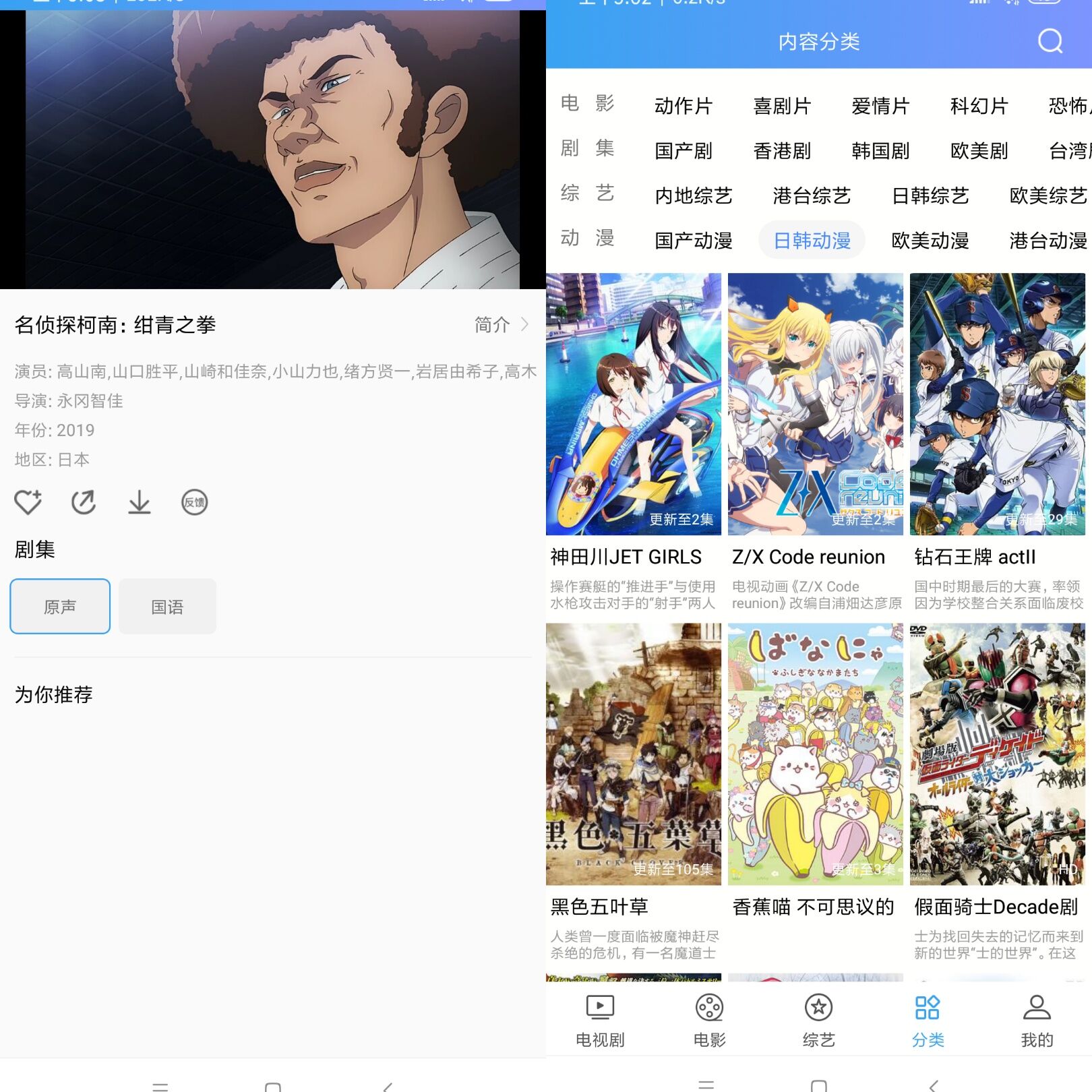Switch to the 电影 tab

click(x=709, y=1021)
